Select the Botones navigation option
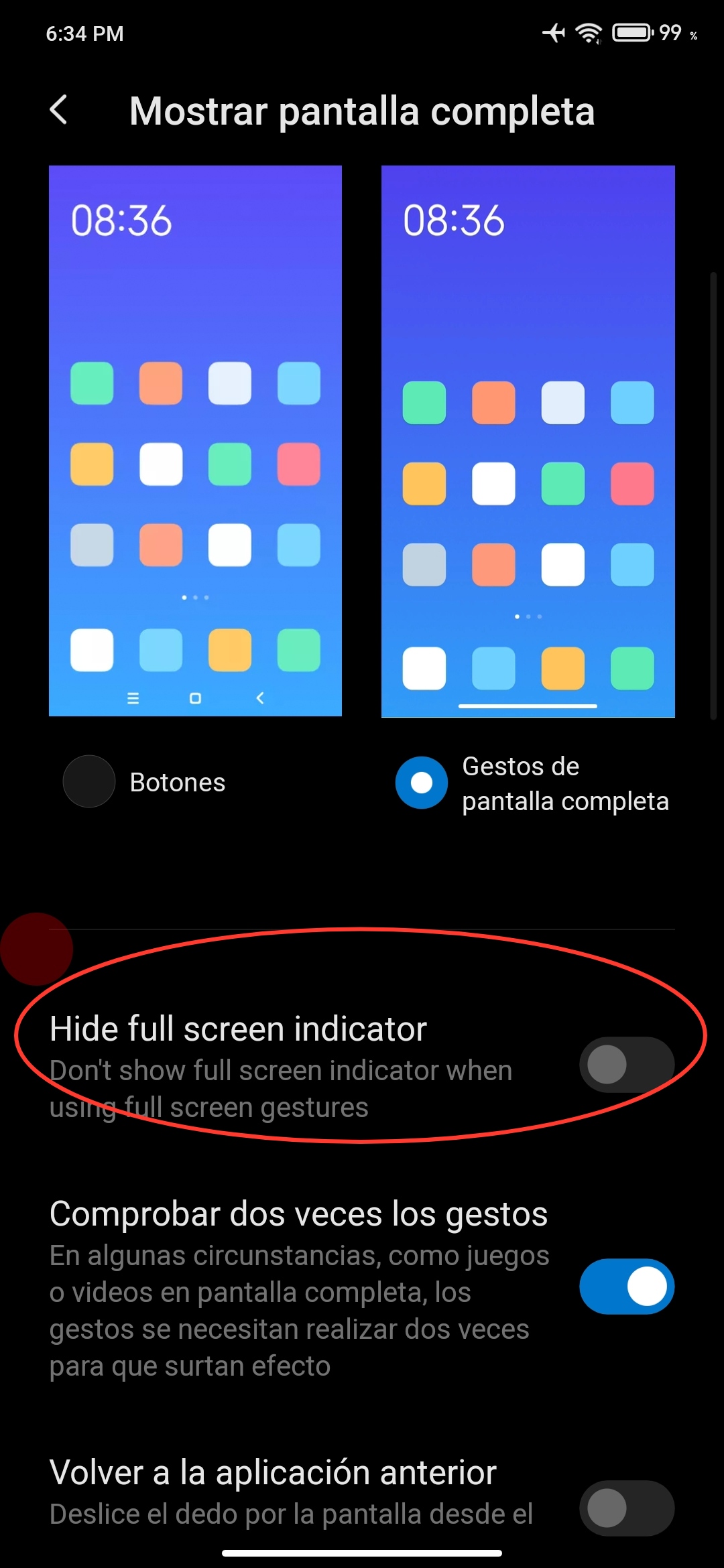This screenshot has height=1568, width=724. point(89,781)
